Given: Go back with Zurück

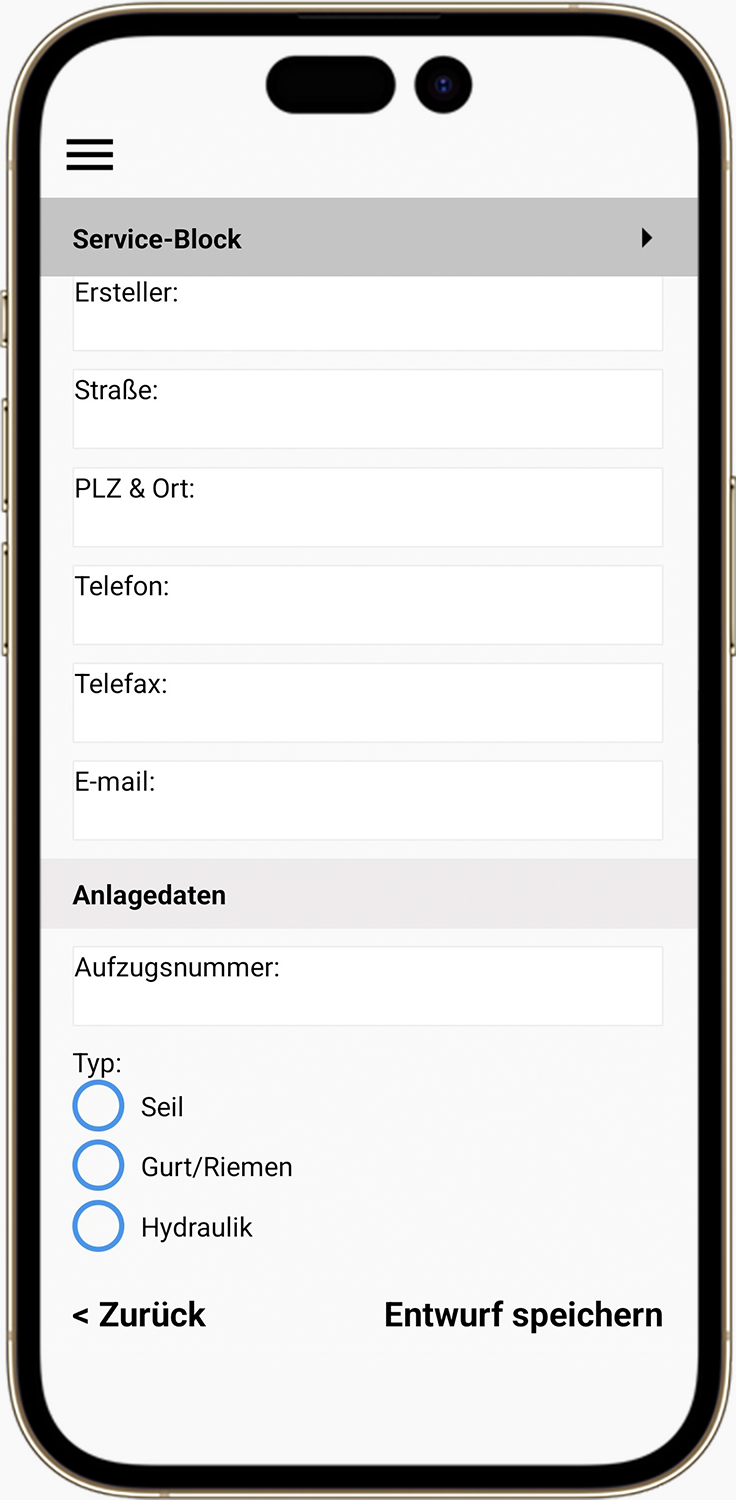Looking at the screenshot, I should point(139,1315).
